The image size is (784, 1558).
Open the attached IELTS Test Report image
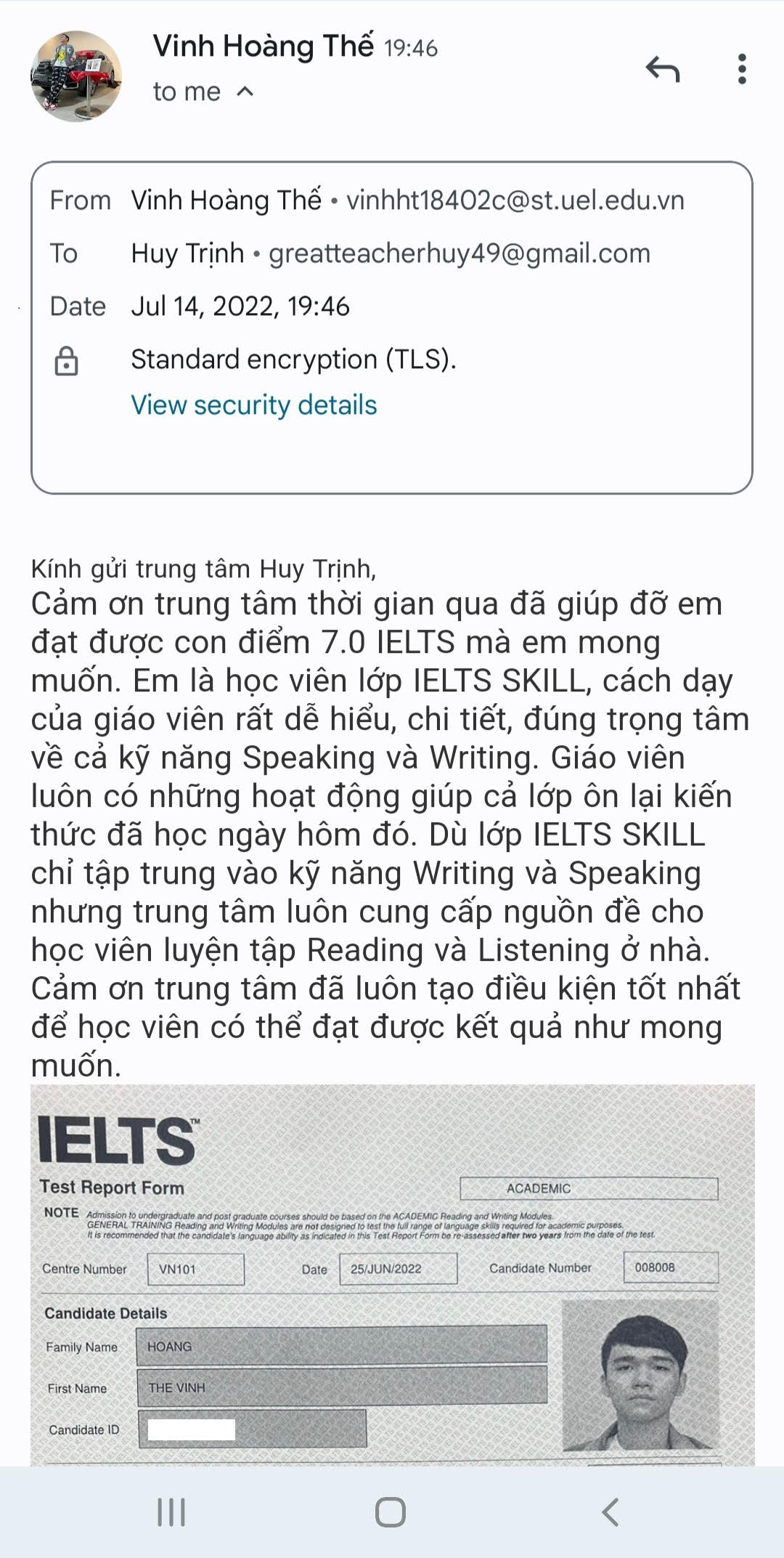coord(392,1275)
